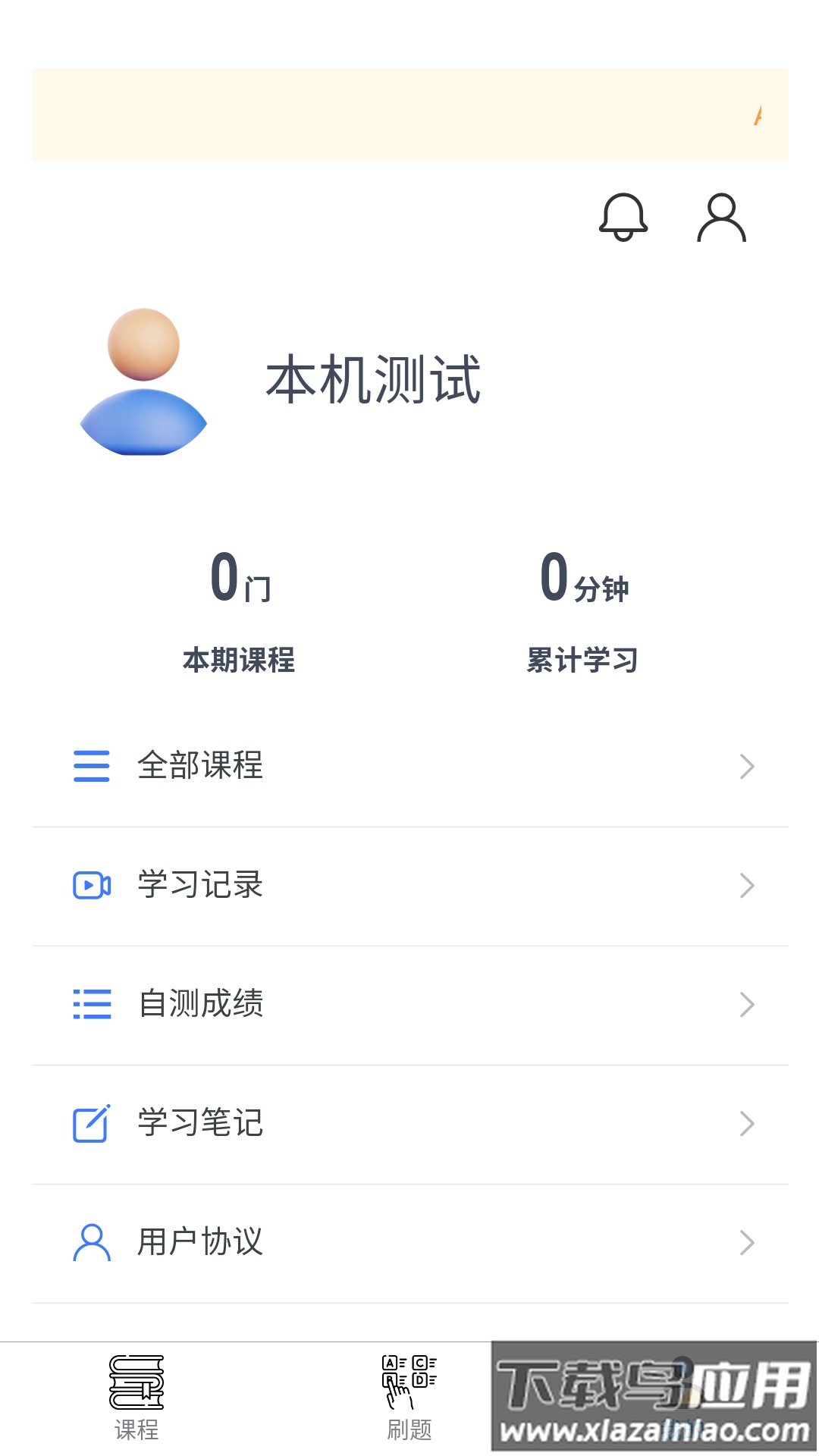The image size is (819, 1456).
Task: Expand 自测成绩 using the right arrow
Action: (x=746, y=1005)
